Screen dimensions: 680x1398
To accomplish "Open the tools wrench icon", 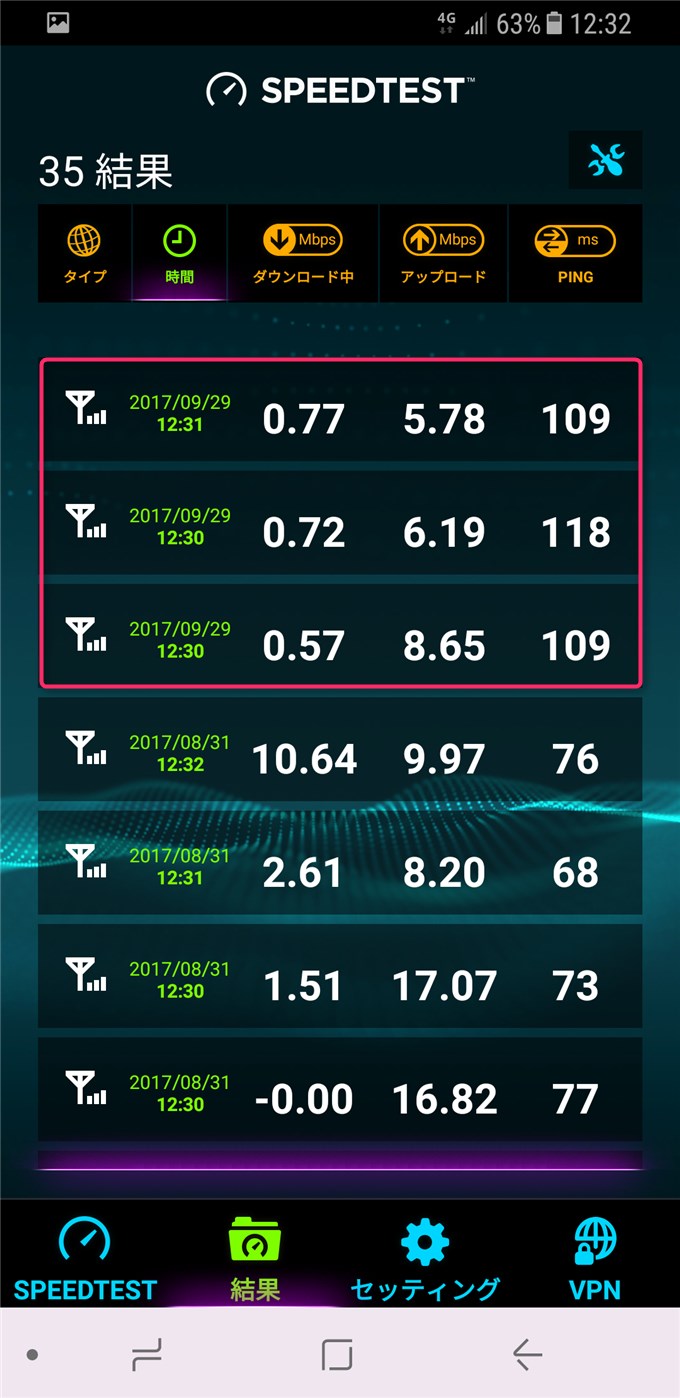I will (x=605, y=160).
